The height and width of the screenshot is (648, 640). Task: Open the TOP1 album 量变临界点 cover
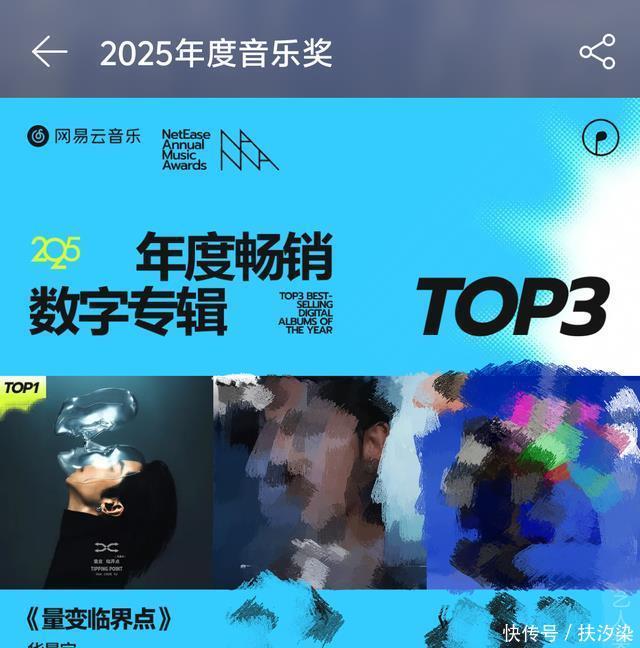(106, 484)
